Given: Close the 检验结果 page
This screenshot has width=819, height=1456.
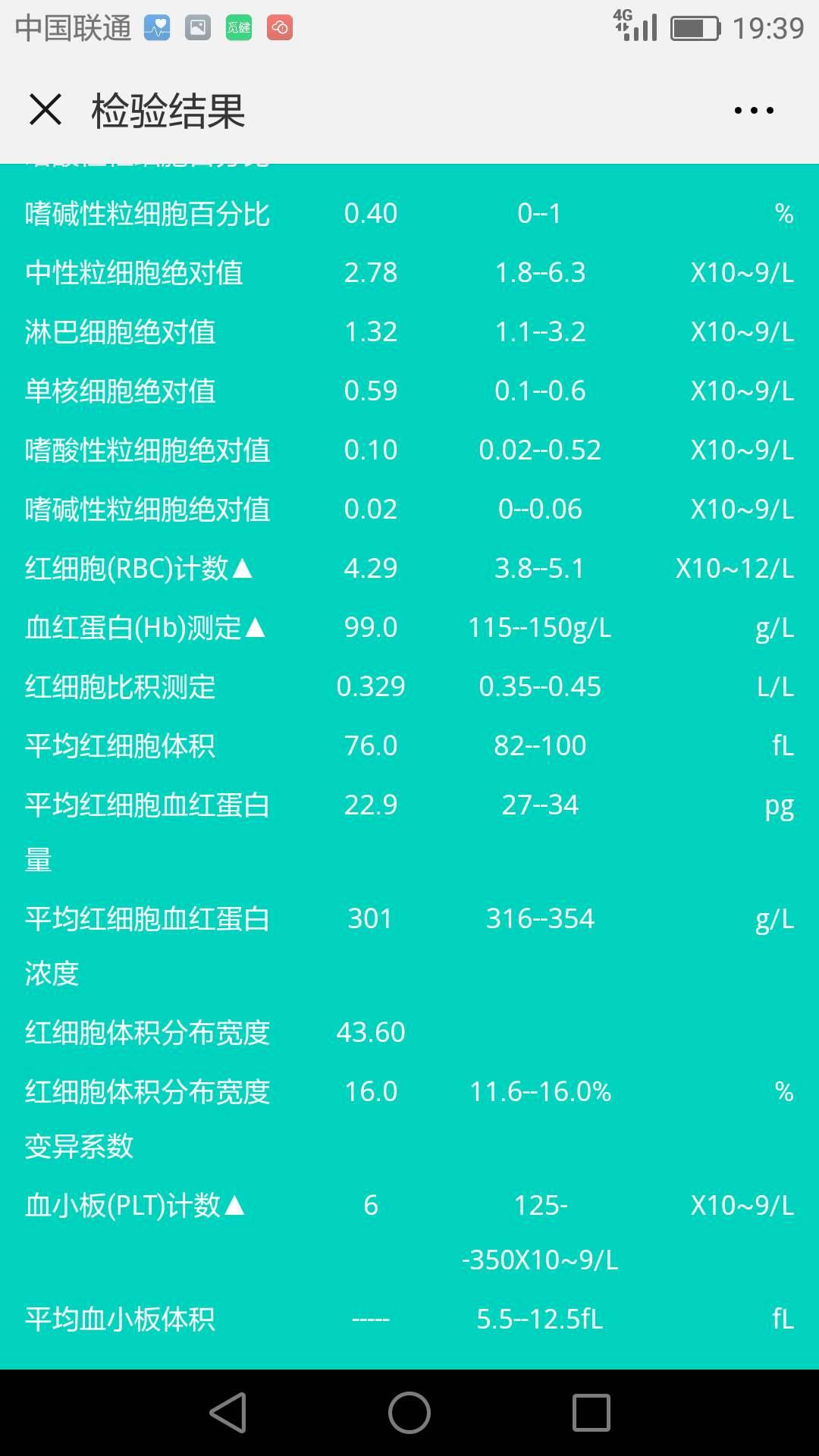Looking at the screenshot, I should point(45,110).
